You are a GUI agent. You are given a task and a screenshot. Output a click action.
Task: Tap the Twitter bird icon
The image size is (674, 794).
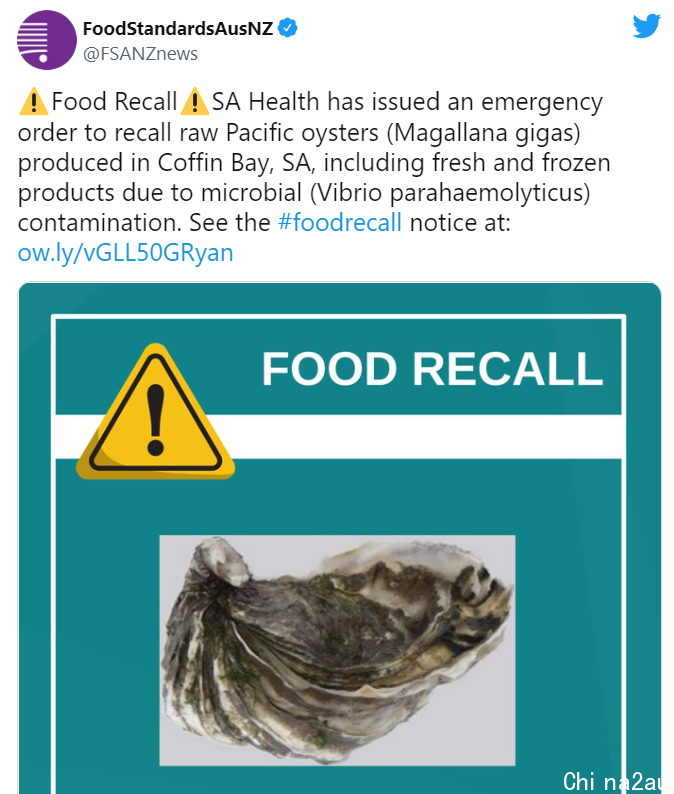(646, 27)
